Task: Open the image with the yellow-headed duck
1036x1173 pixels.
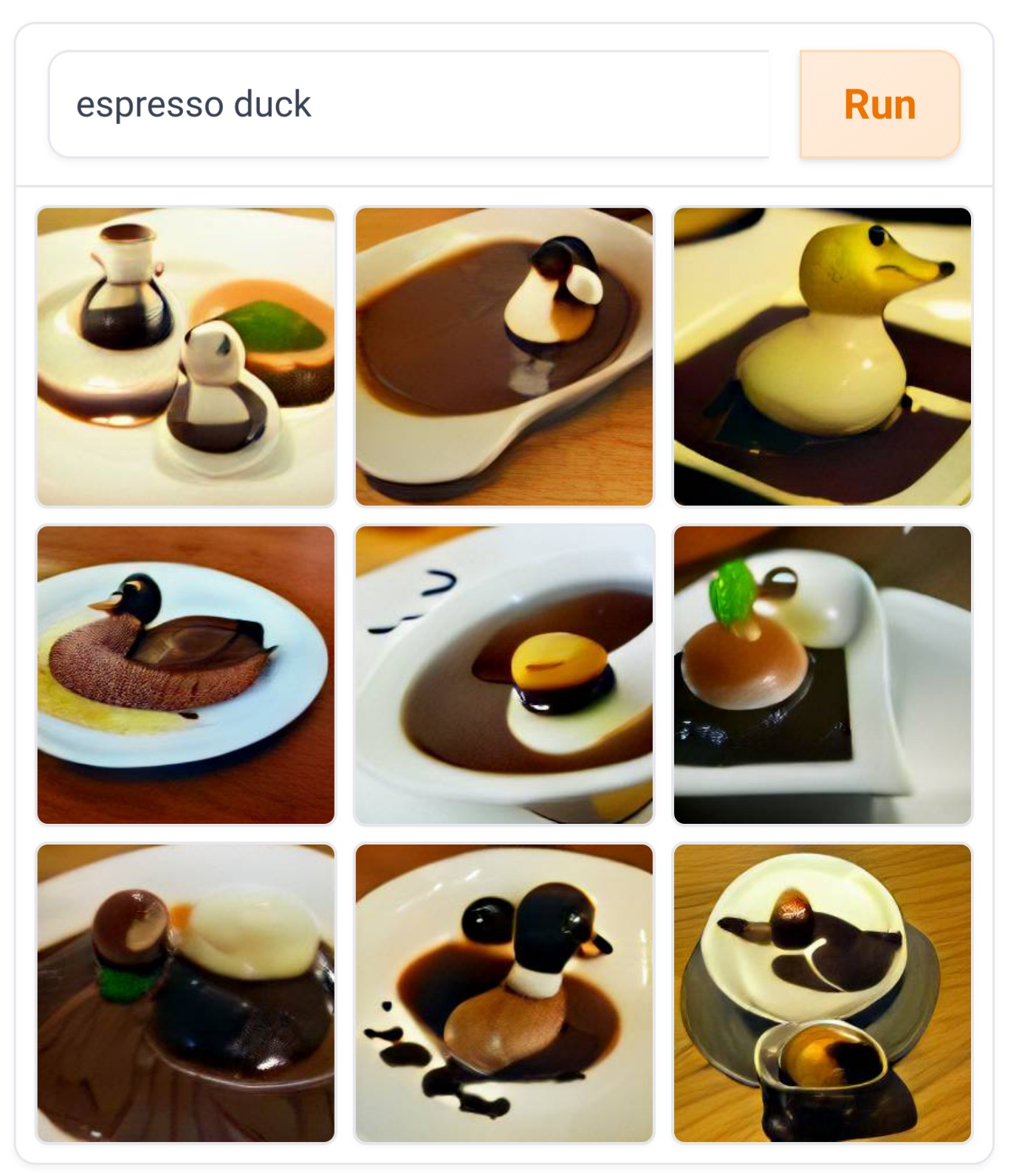Action: tap(823, 357)
